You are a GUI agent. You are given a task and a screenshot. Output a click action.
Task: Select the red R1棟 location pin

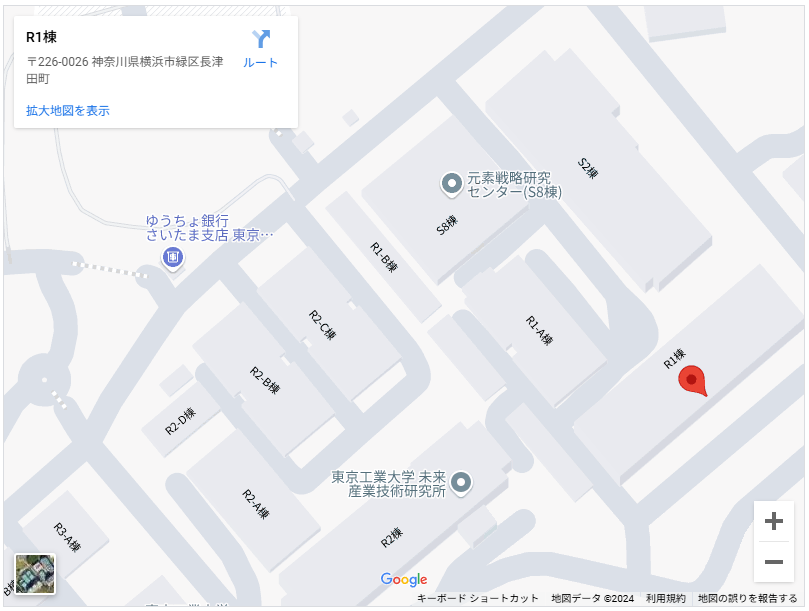[691, 380]
